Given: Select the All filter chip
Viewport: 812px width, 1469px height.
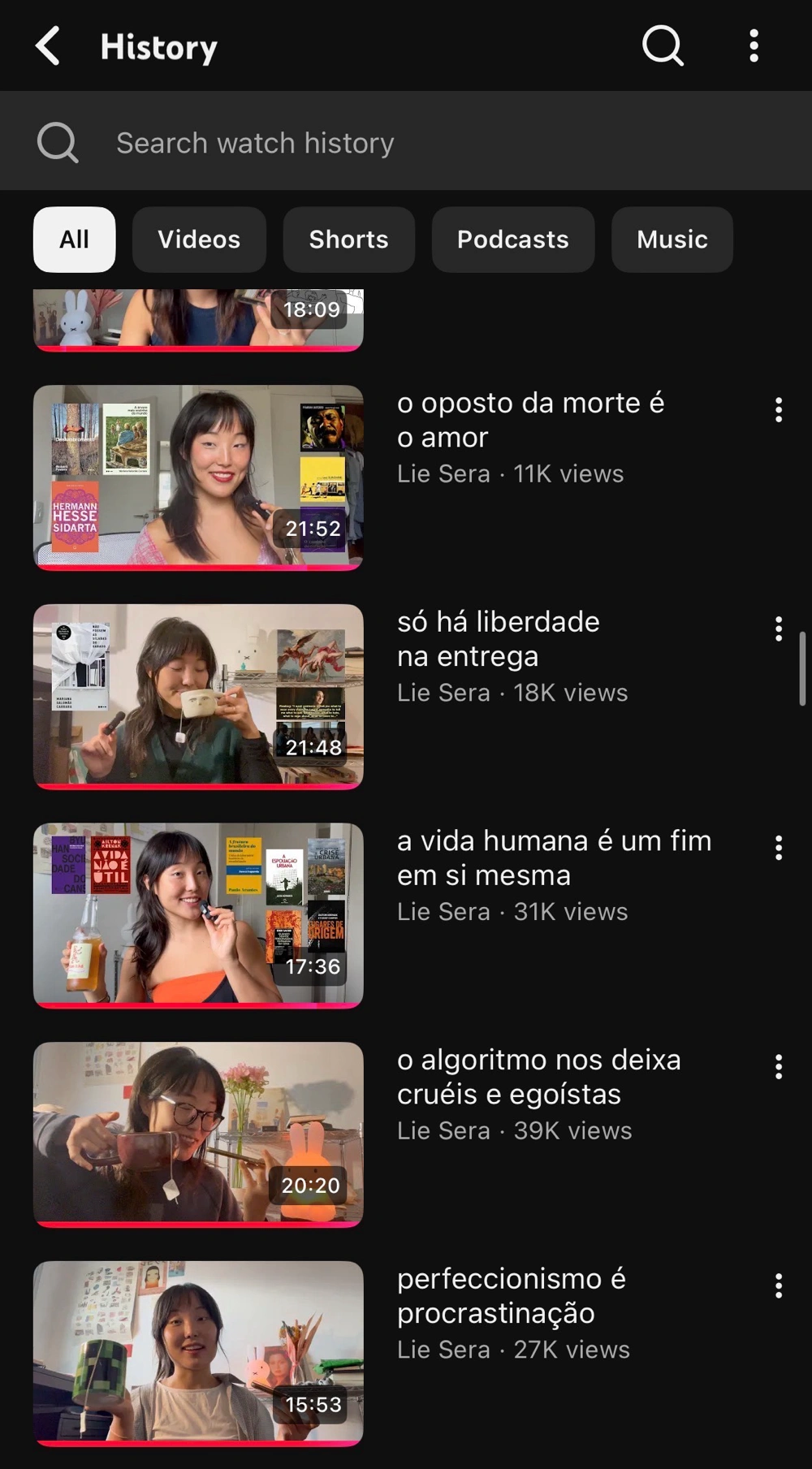Looking at the screenshot, I should [74, 240].
